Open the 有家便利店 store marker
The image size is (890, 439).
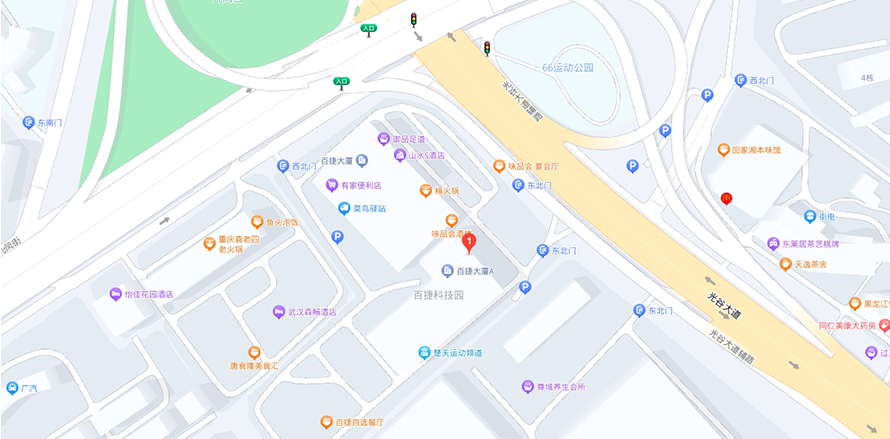[332, 185]
